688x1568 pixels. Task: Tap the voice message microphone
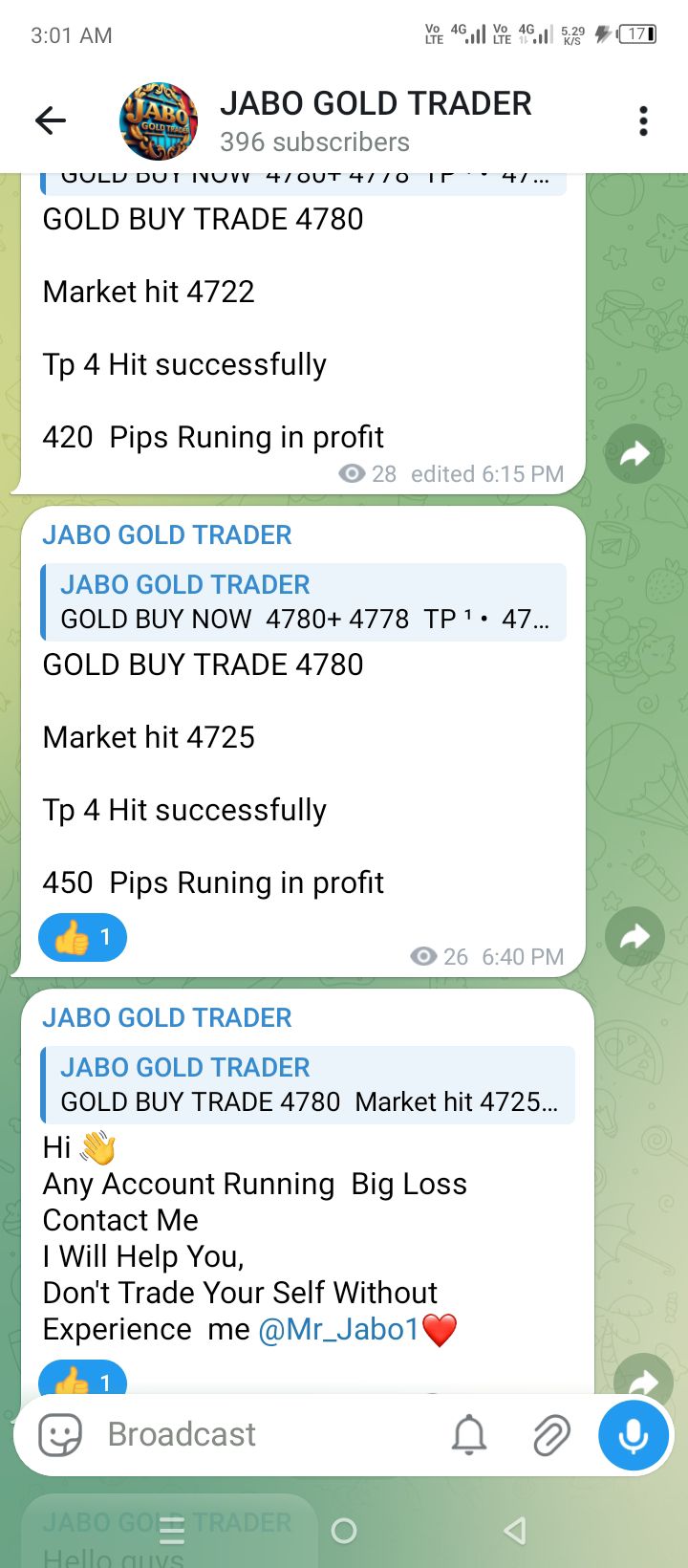[x=633, y=1434]
